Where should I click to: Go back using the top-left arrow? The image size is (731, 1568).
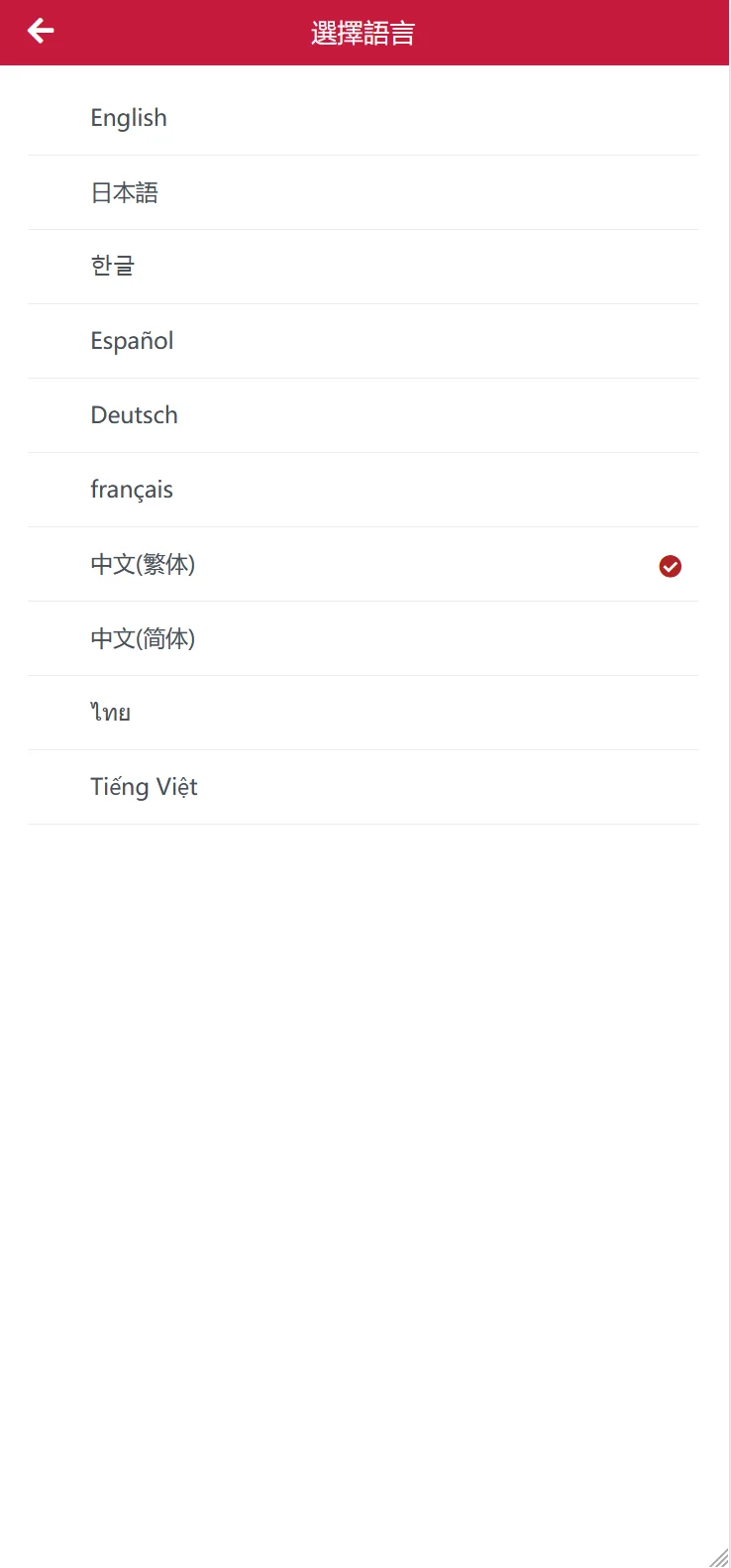(x=41, y=32)
